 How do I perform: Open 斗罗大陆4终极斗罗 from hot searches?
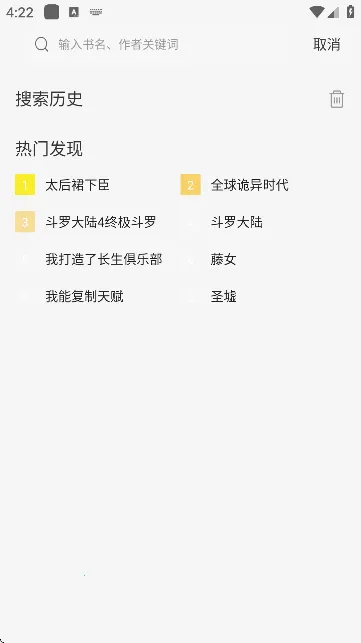[101, 222]
